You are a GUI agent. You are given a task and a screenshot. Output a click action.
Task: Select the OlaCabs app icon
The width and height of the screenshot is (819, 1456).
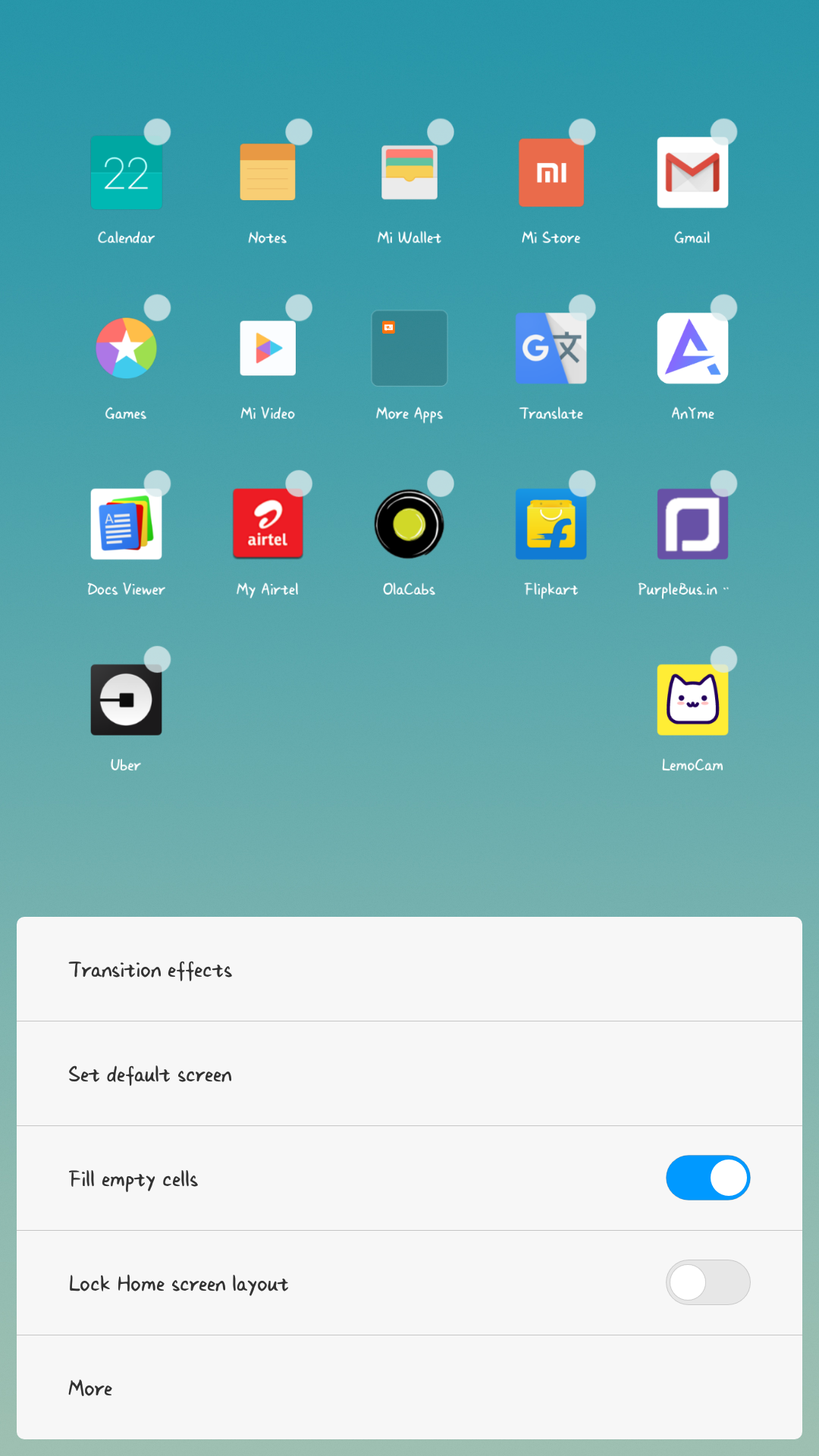(409, 524)
